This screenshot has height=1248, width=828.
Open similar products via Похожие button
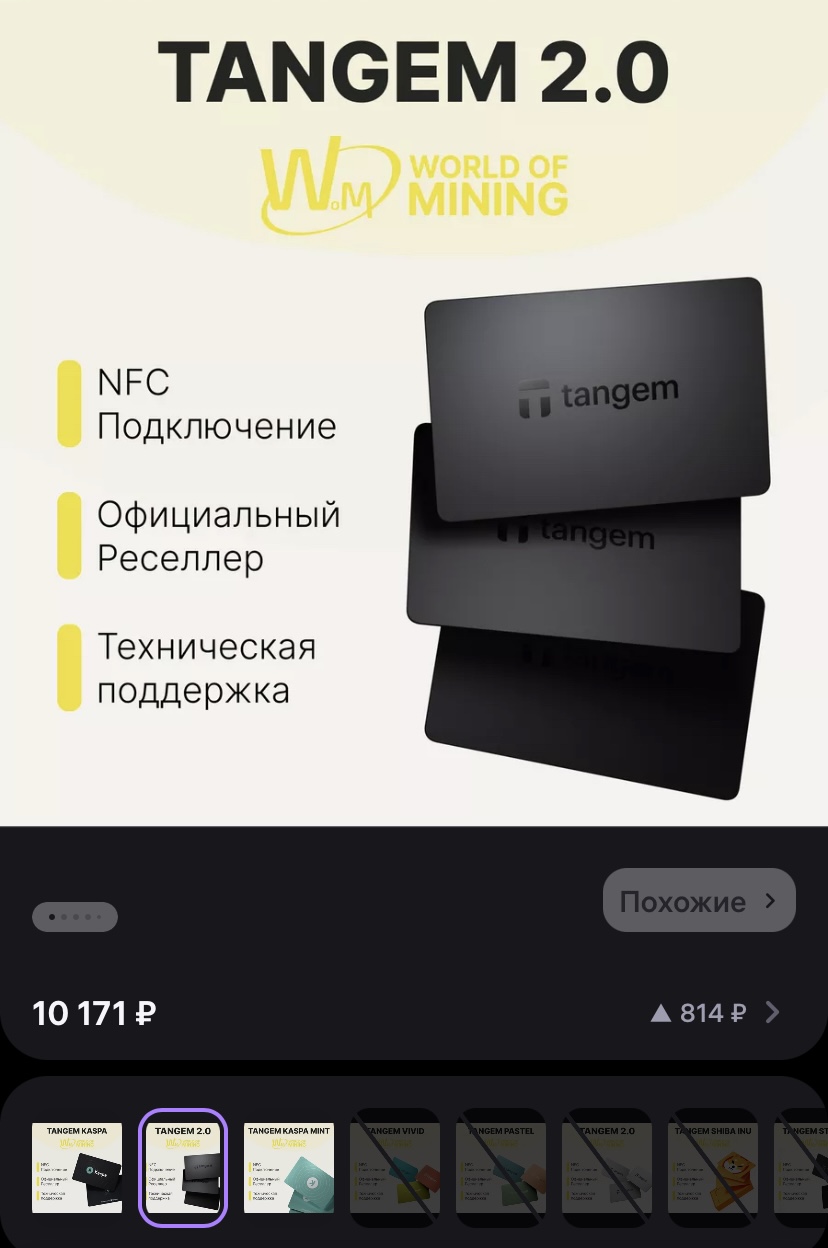698,901
